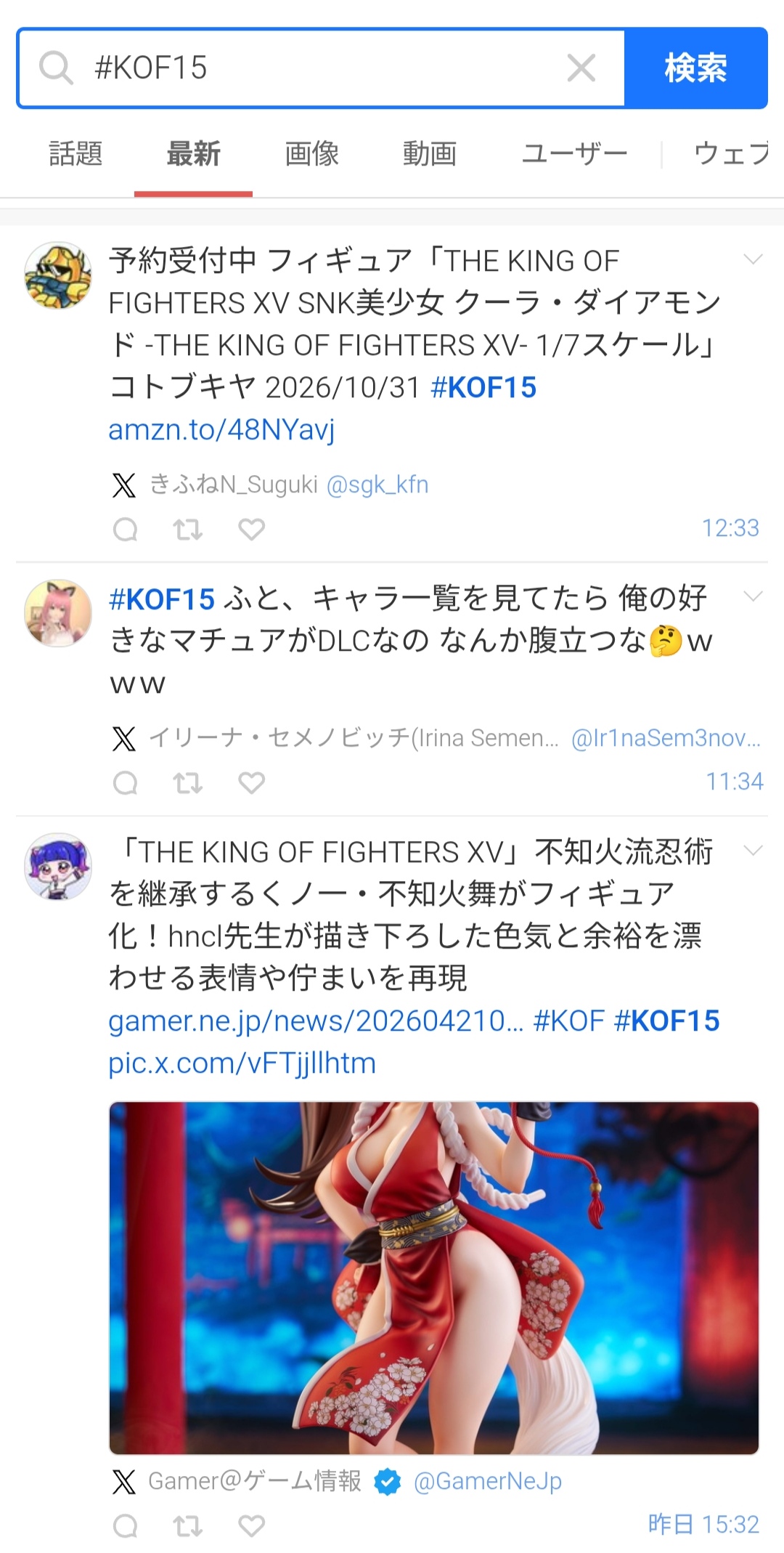Open the @Ir1naSem3nov profile handle

point(666,738)
